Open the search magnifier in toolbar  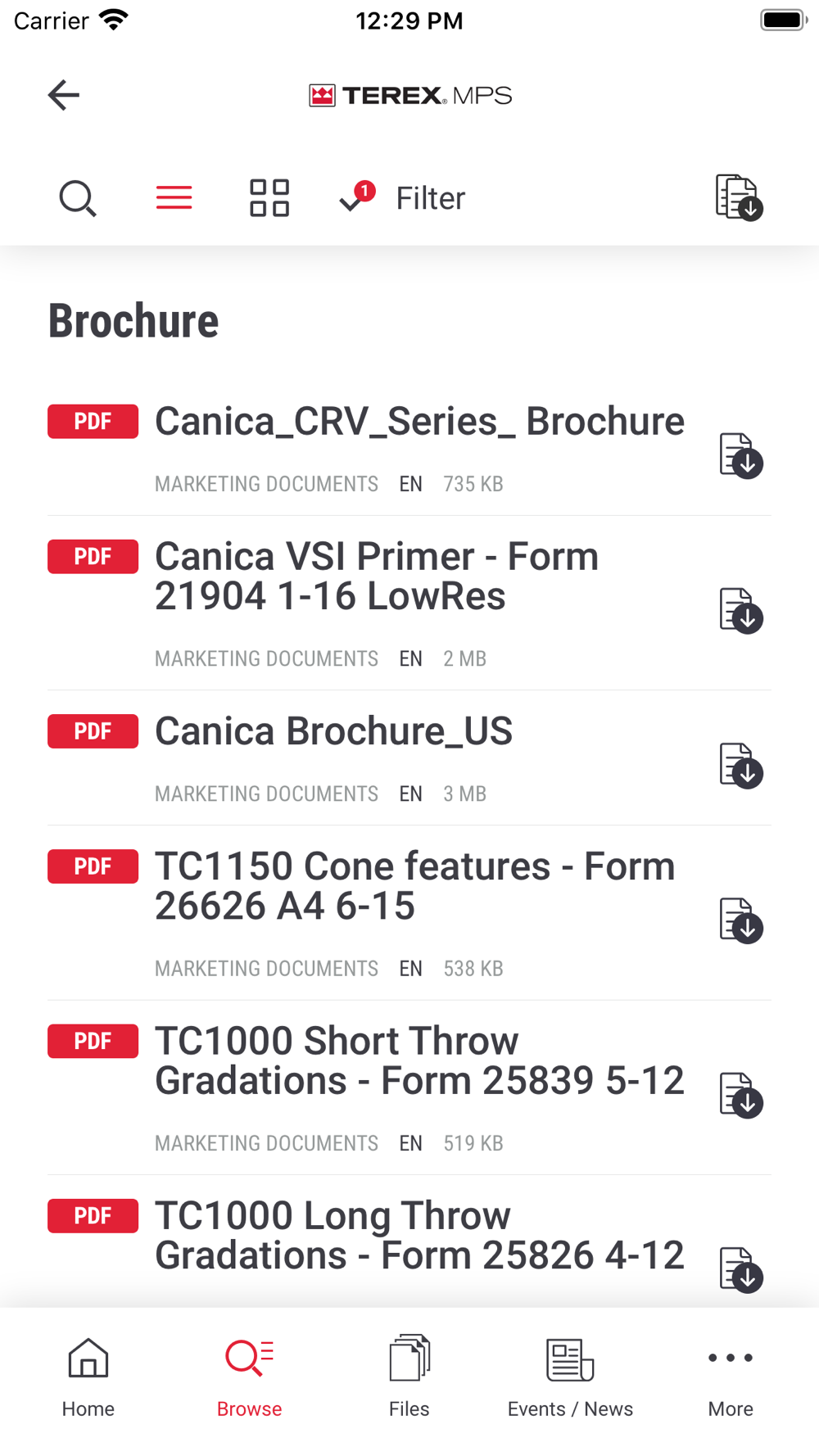pos(78,198)
